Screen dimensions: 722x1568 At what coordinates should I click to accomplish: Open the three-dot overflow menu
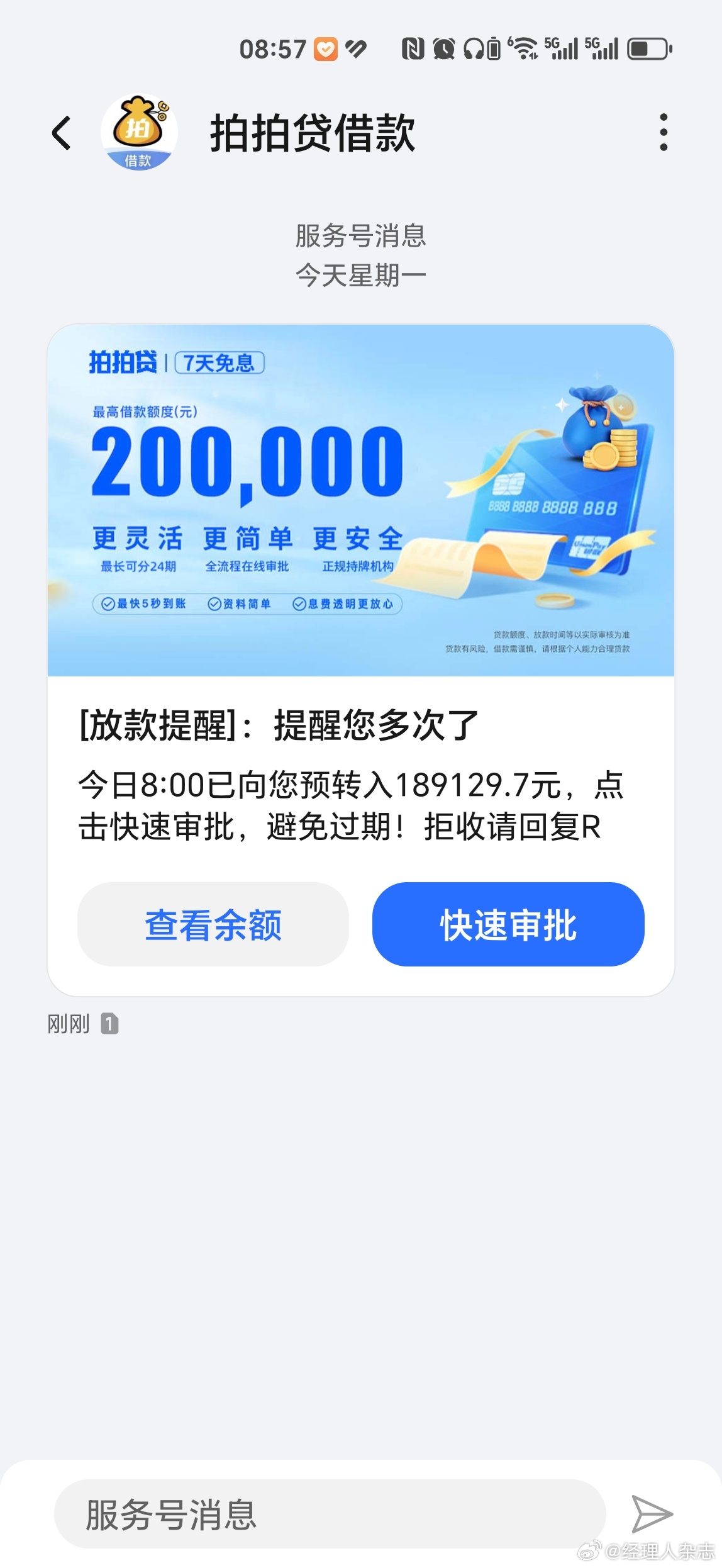(664, 133)
